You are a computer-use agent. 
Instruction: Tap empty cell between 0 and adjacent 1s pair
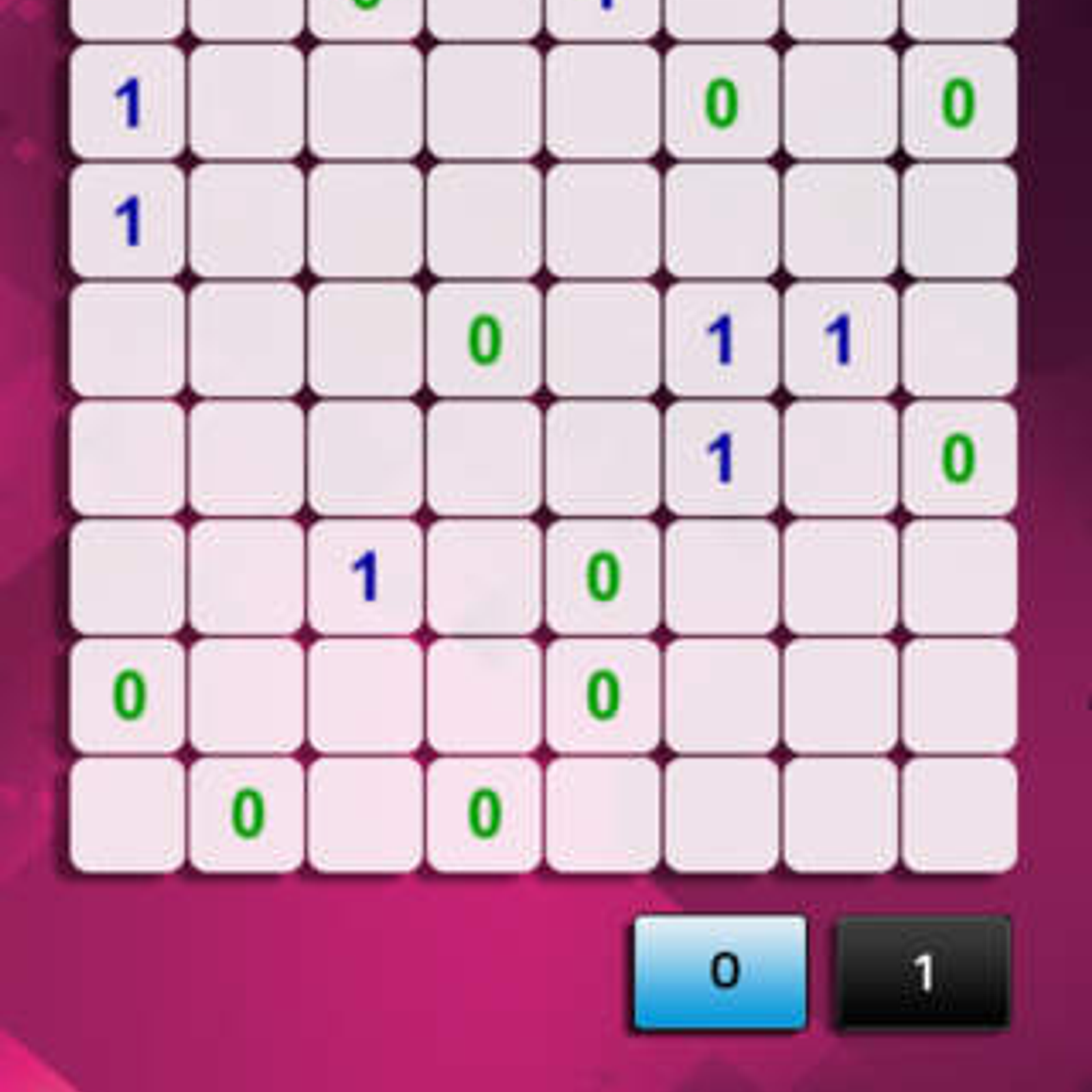coord(603,340)
